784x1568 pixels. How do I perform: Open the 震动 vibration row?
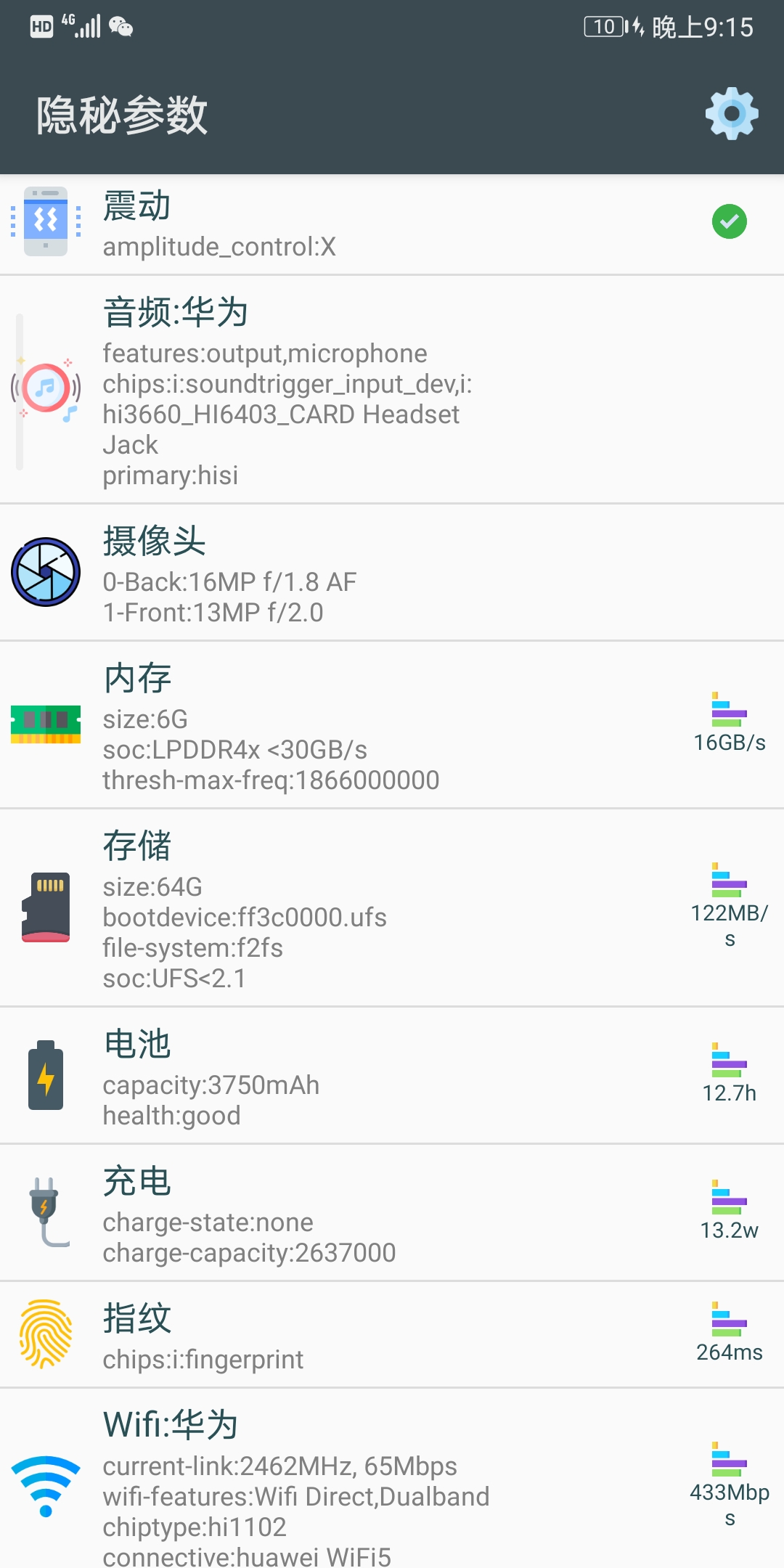[392, 224]
